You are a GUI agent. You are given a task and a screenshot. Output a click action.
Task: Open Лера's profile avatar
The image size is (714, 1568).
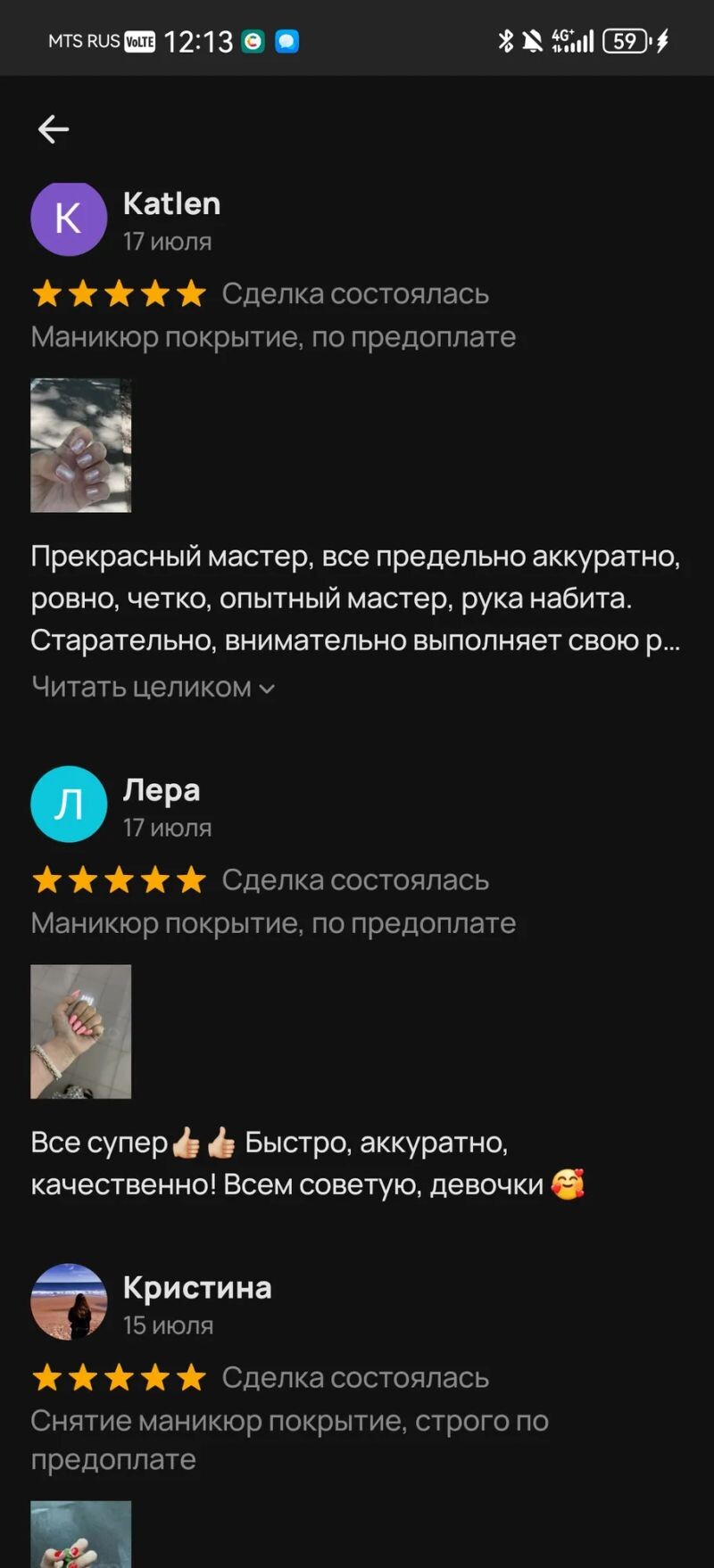69,805
